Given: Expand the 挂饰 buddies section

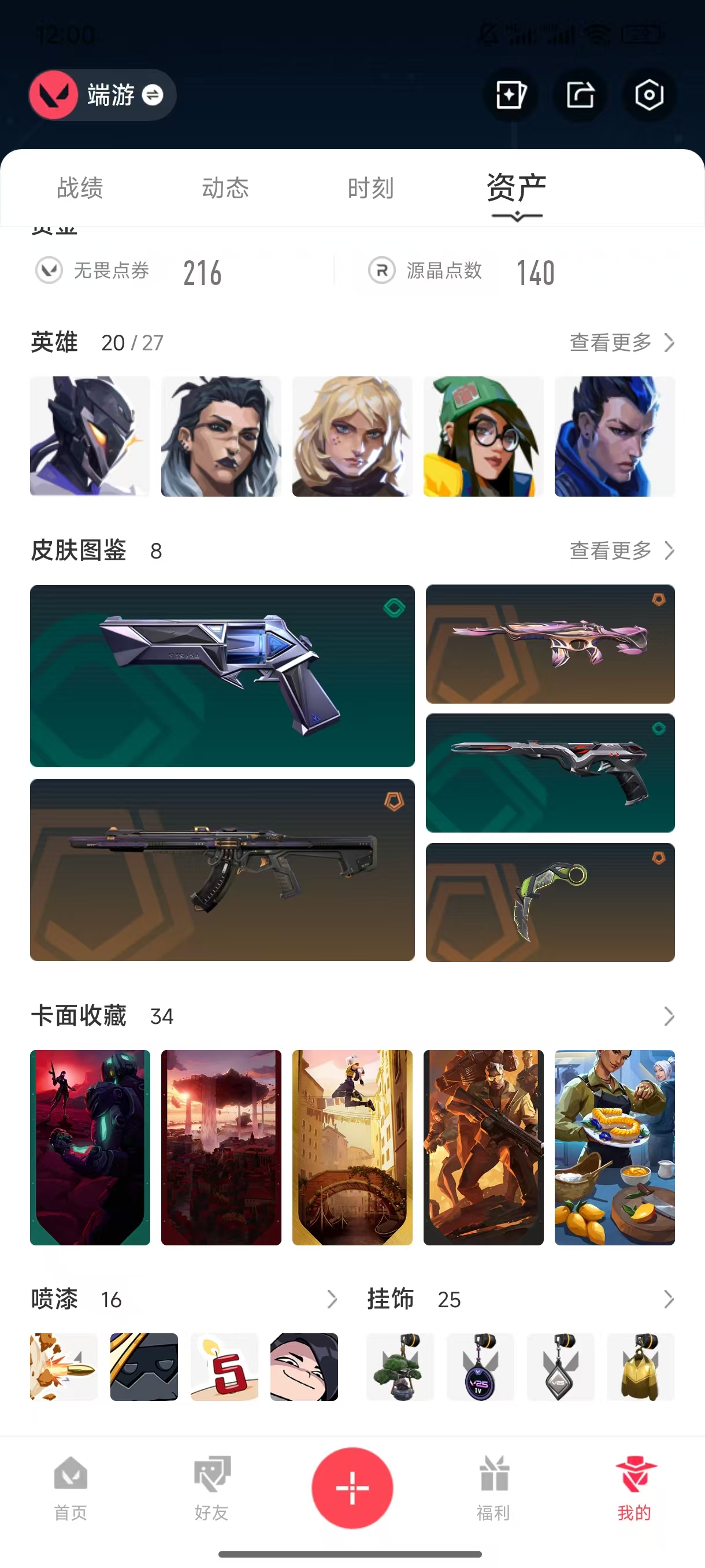Looking at the screenshot, I should (669, 1300).
